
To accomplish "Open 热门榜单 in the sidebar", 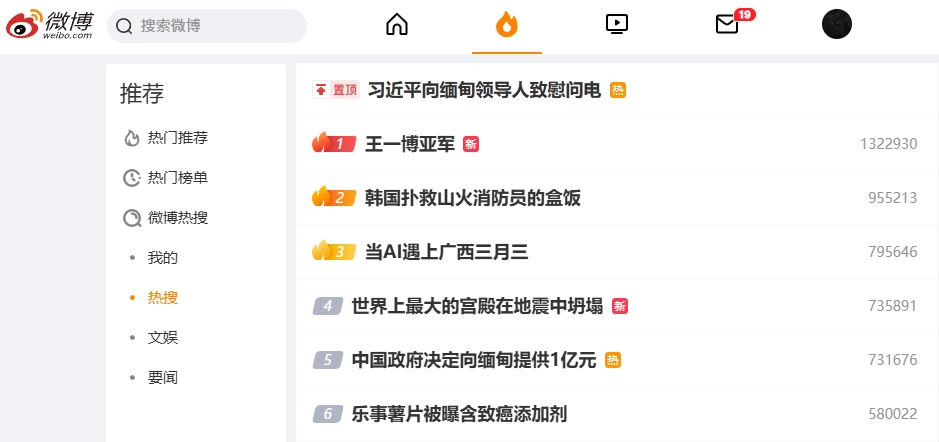I will [x=177, y=178].
